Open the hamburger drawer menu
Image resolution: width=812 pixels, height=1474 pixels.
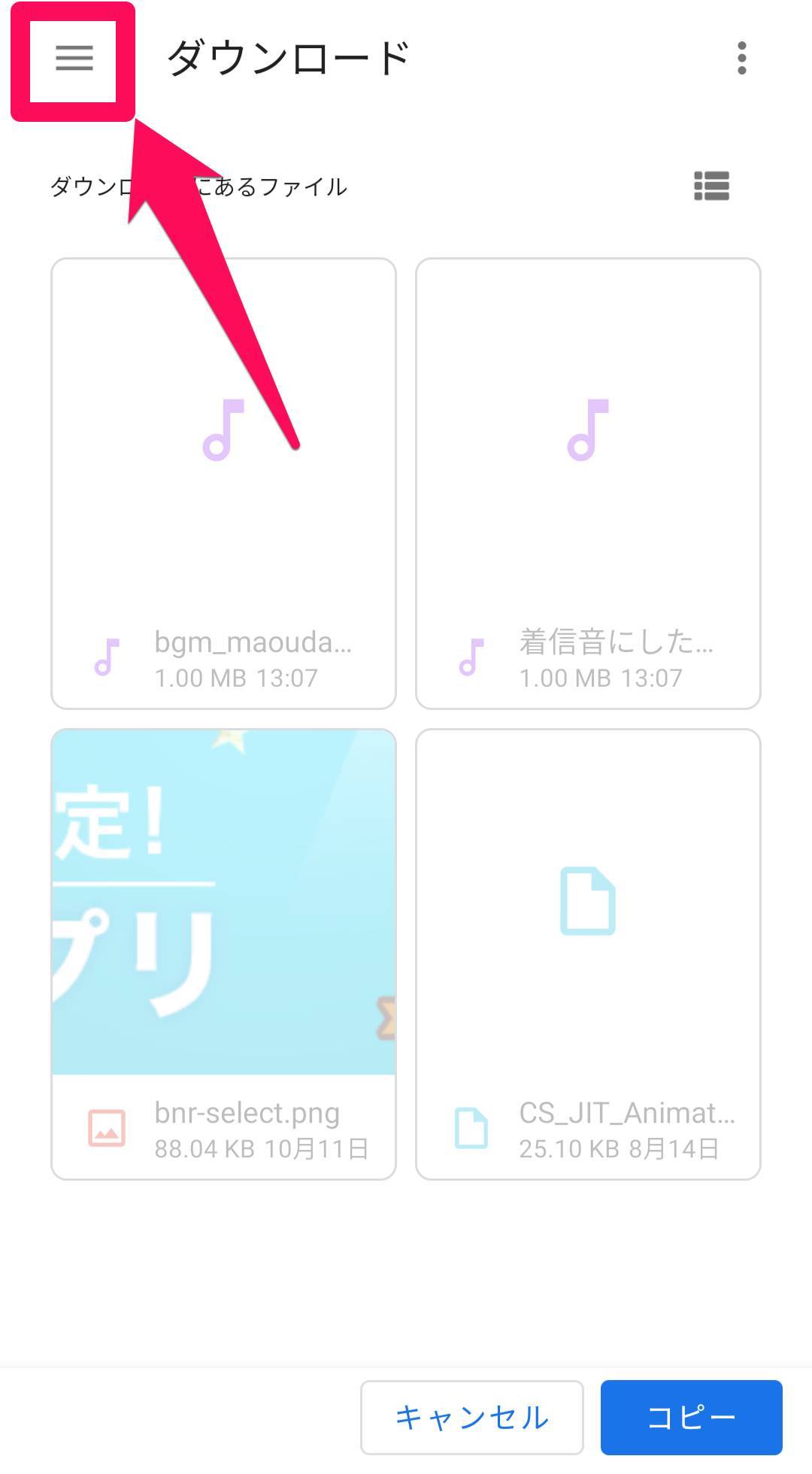(74, 58)
